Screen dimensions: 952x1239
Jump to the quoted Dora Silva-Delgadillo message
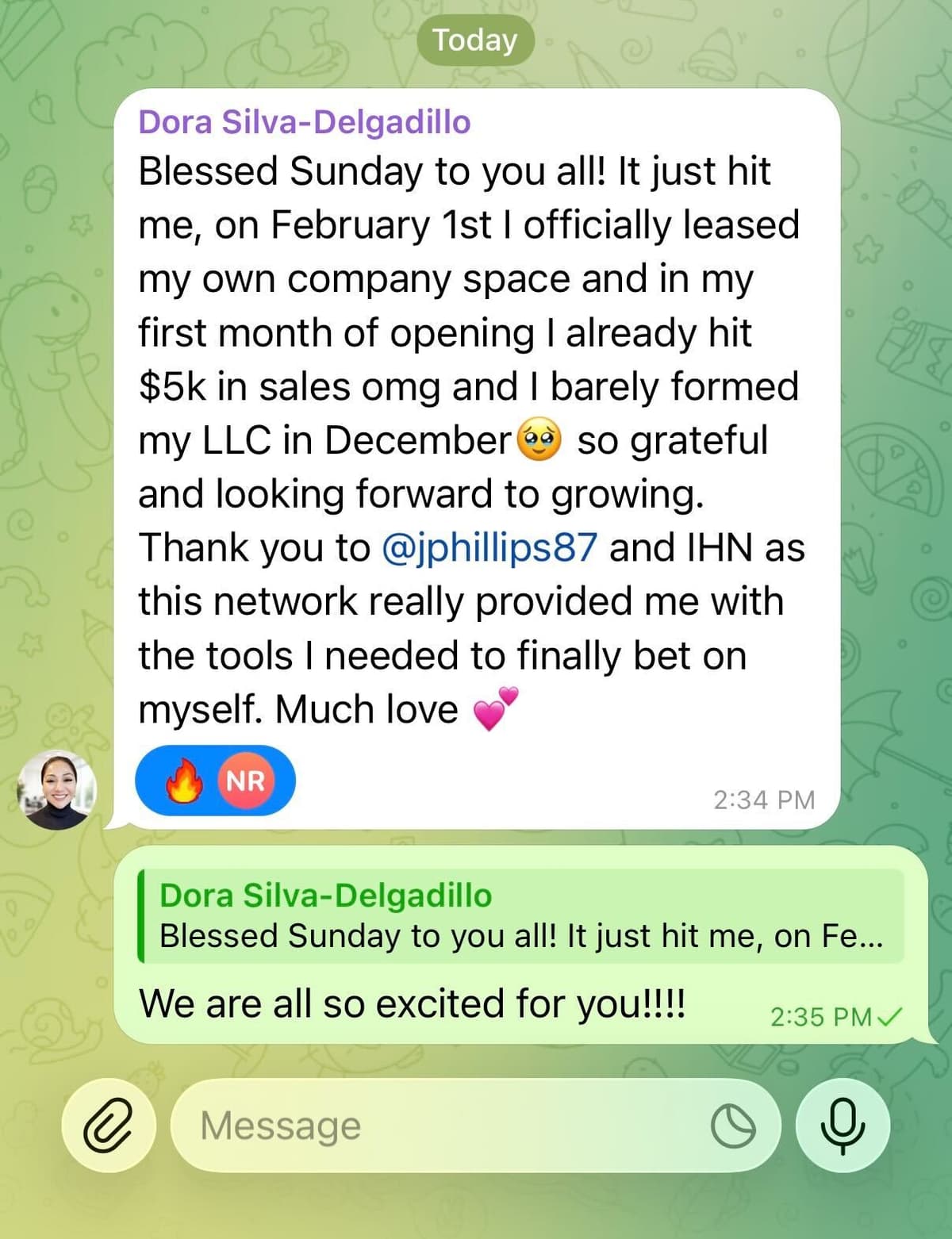520,916
